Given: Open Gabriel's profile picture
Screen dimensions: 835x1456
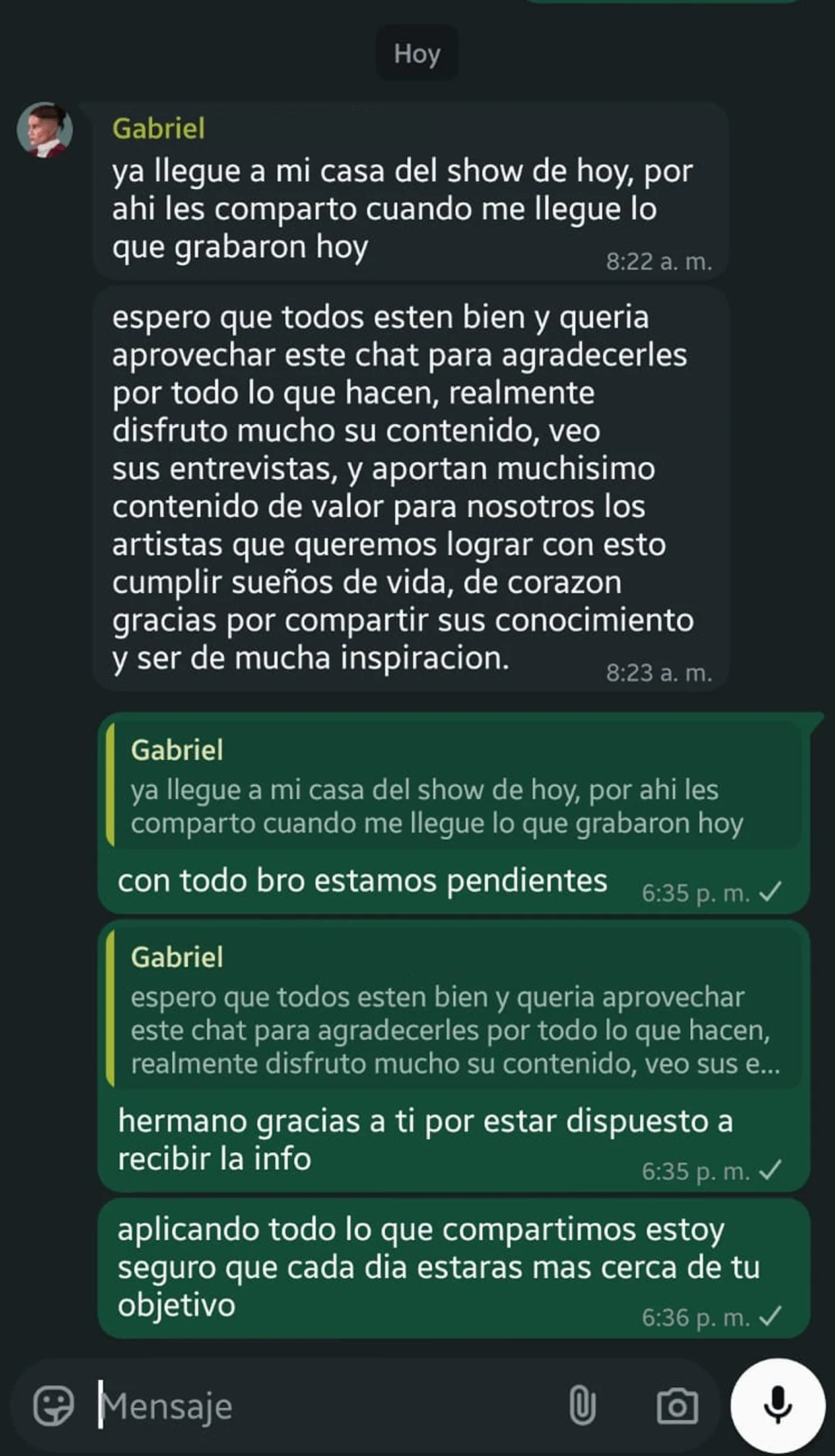Looking at the screenshot, I should tap(45, 130).
